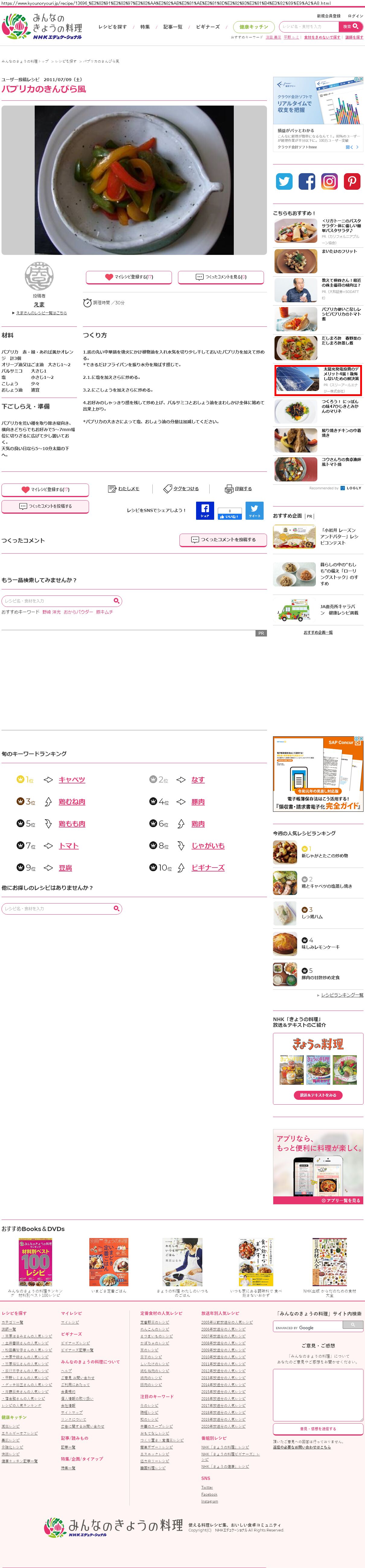Tap the pink 検索 search button

click(x=351, y=27)
